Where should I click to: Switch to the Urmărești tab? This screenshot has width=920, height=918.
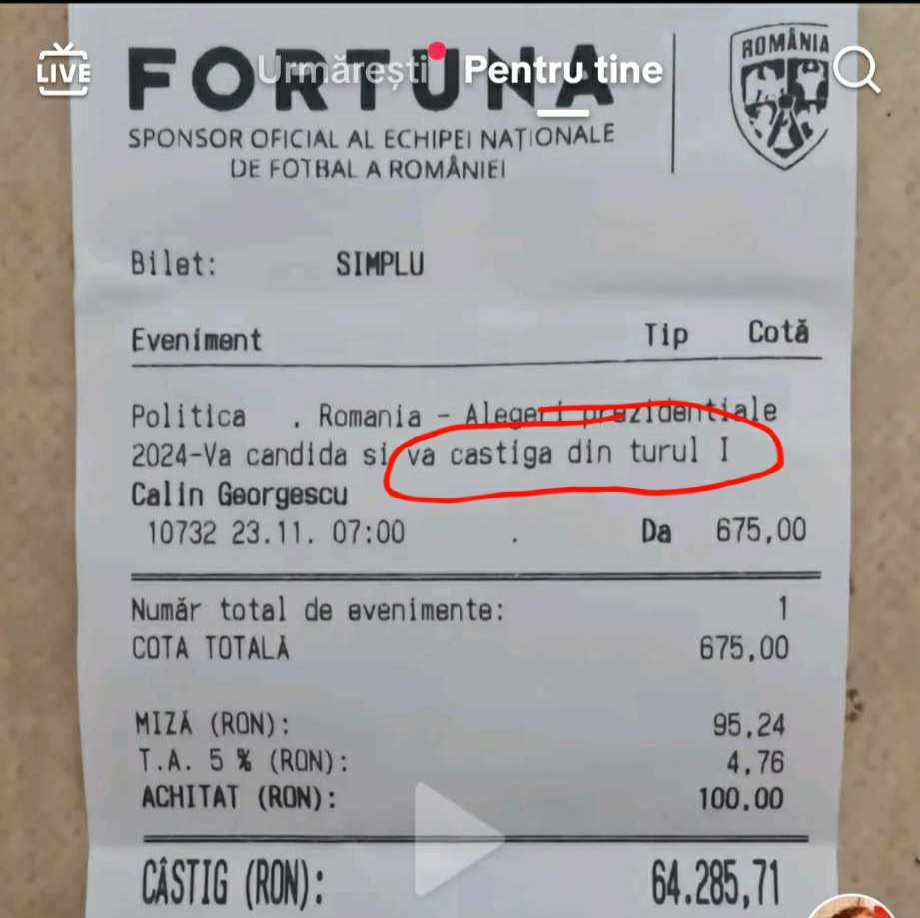click(x=343, y=70)
